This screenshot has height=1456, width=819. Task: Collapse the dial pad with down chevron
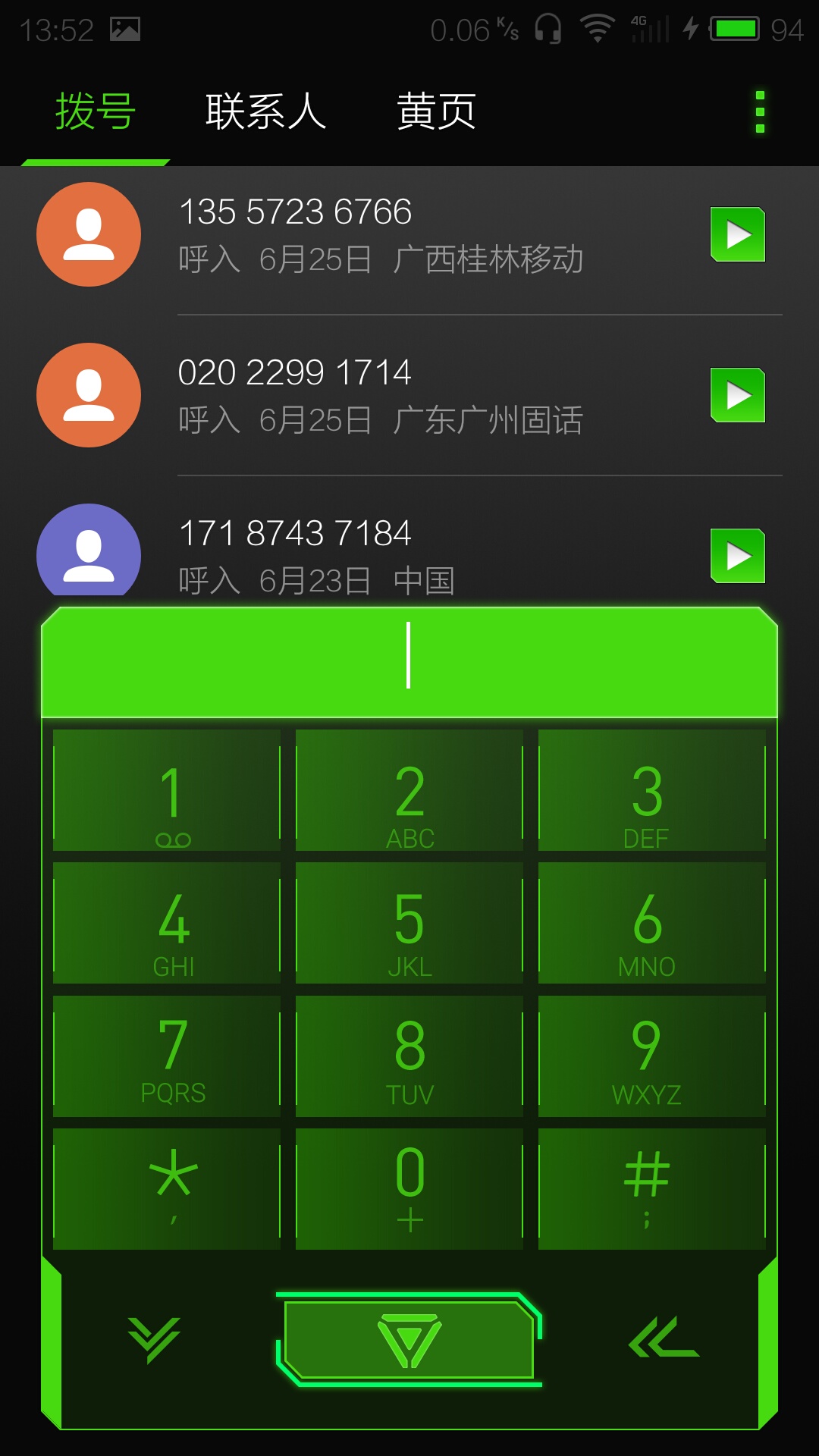154,1340
